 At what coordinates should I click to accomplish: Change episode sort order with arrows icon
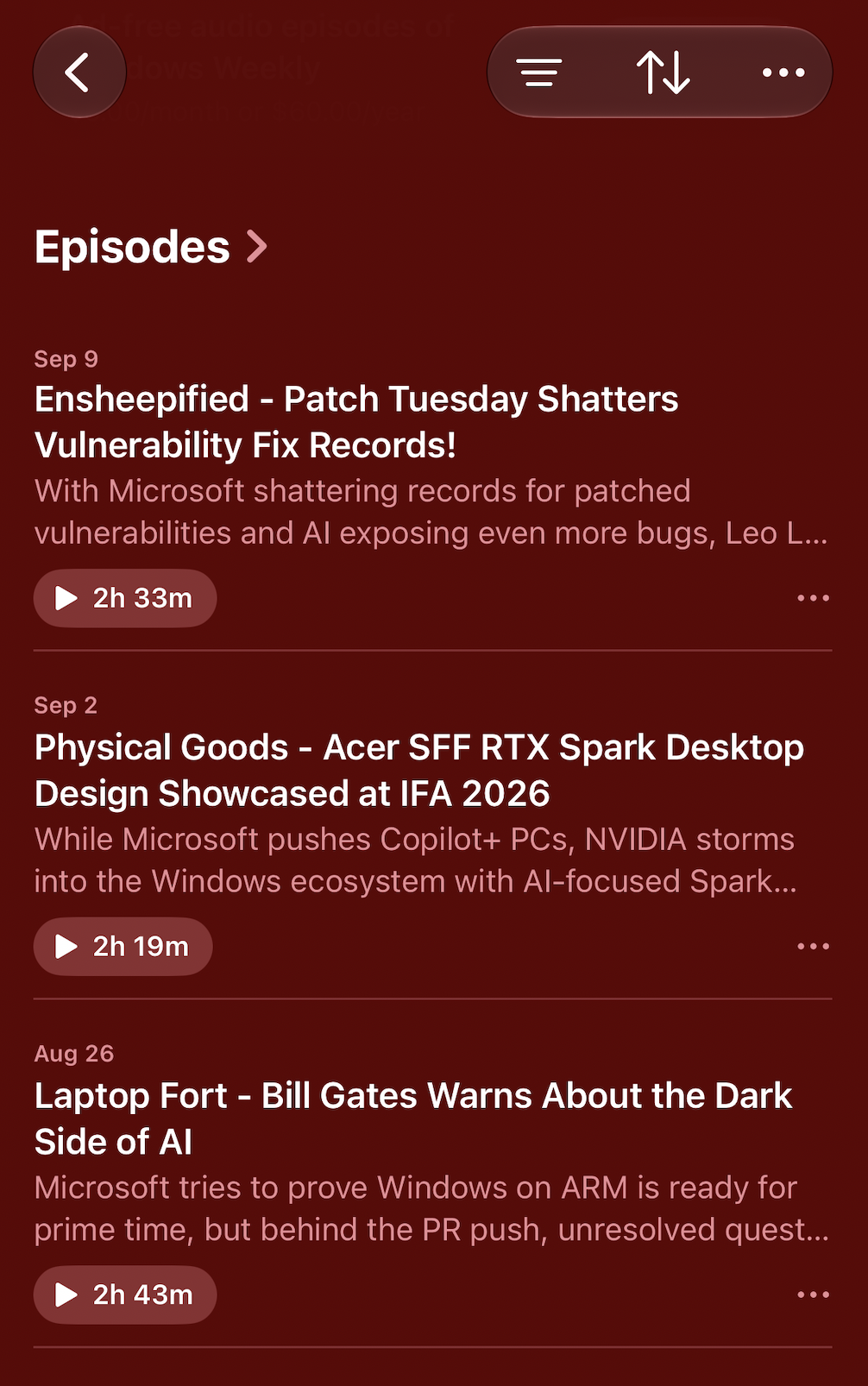coord(663,72)
